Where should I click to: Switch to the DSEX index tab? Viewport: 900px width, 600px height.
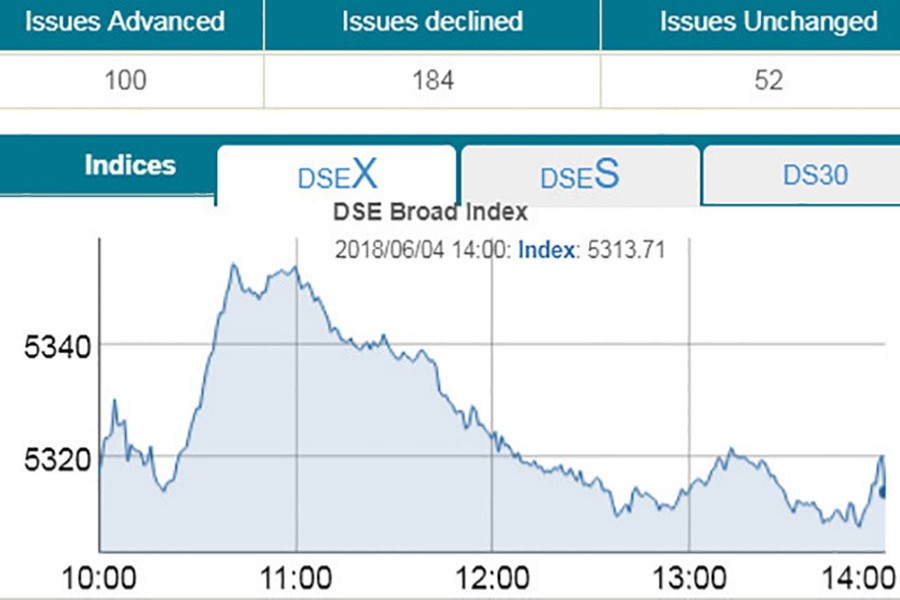point(337,175)
